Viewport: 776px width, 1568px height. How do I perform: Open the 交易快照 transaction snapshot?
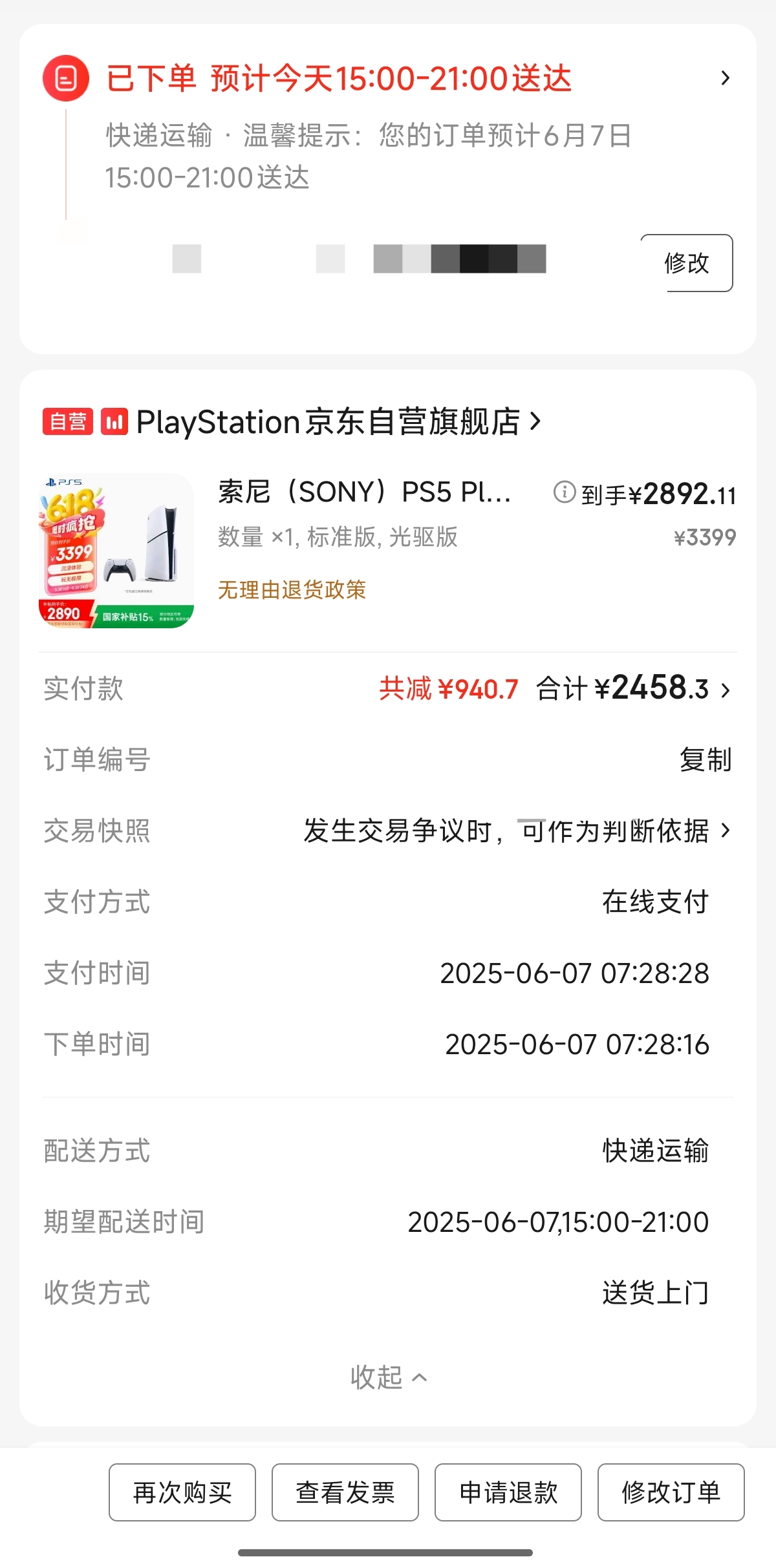pos(517,831)
